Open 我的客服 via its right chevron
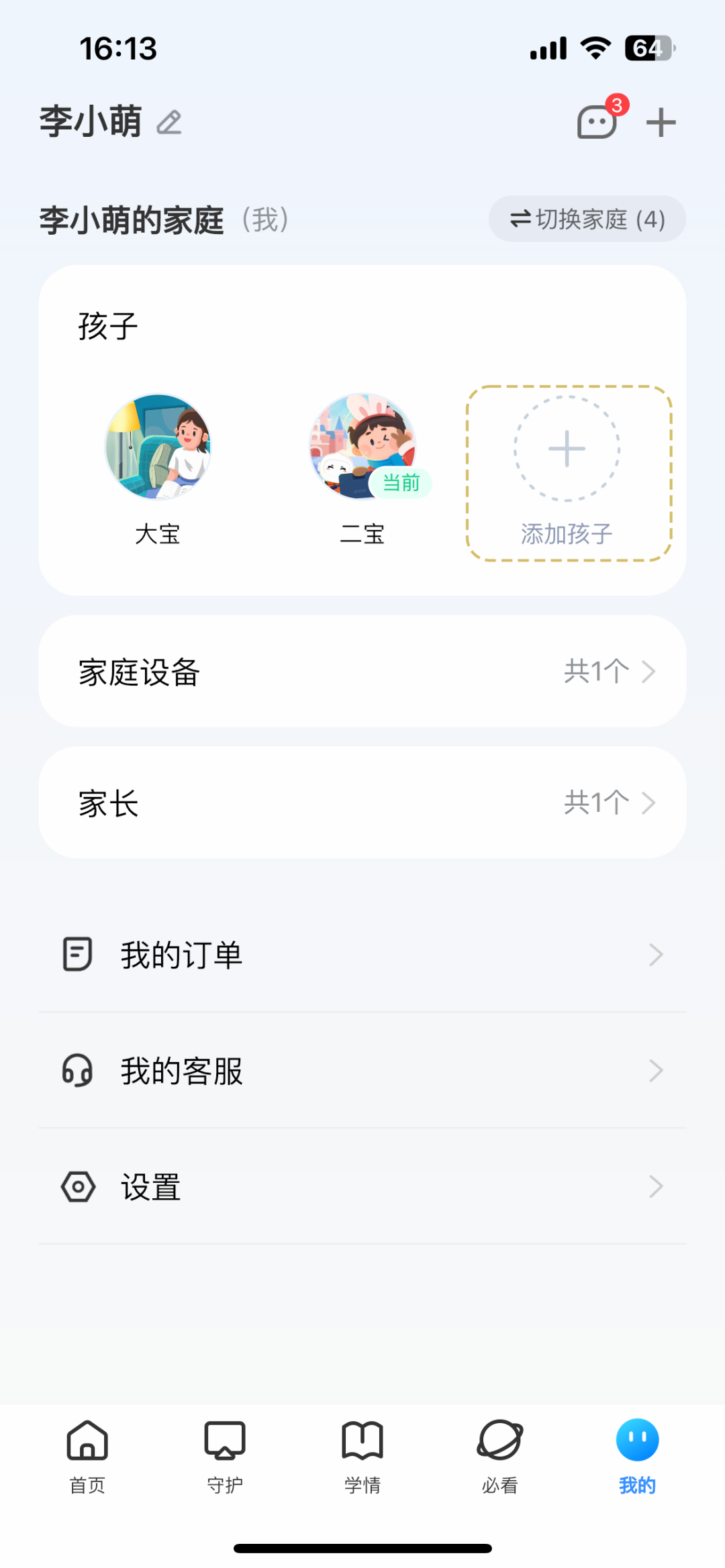 tap(656, 1070)
